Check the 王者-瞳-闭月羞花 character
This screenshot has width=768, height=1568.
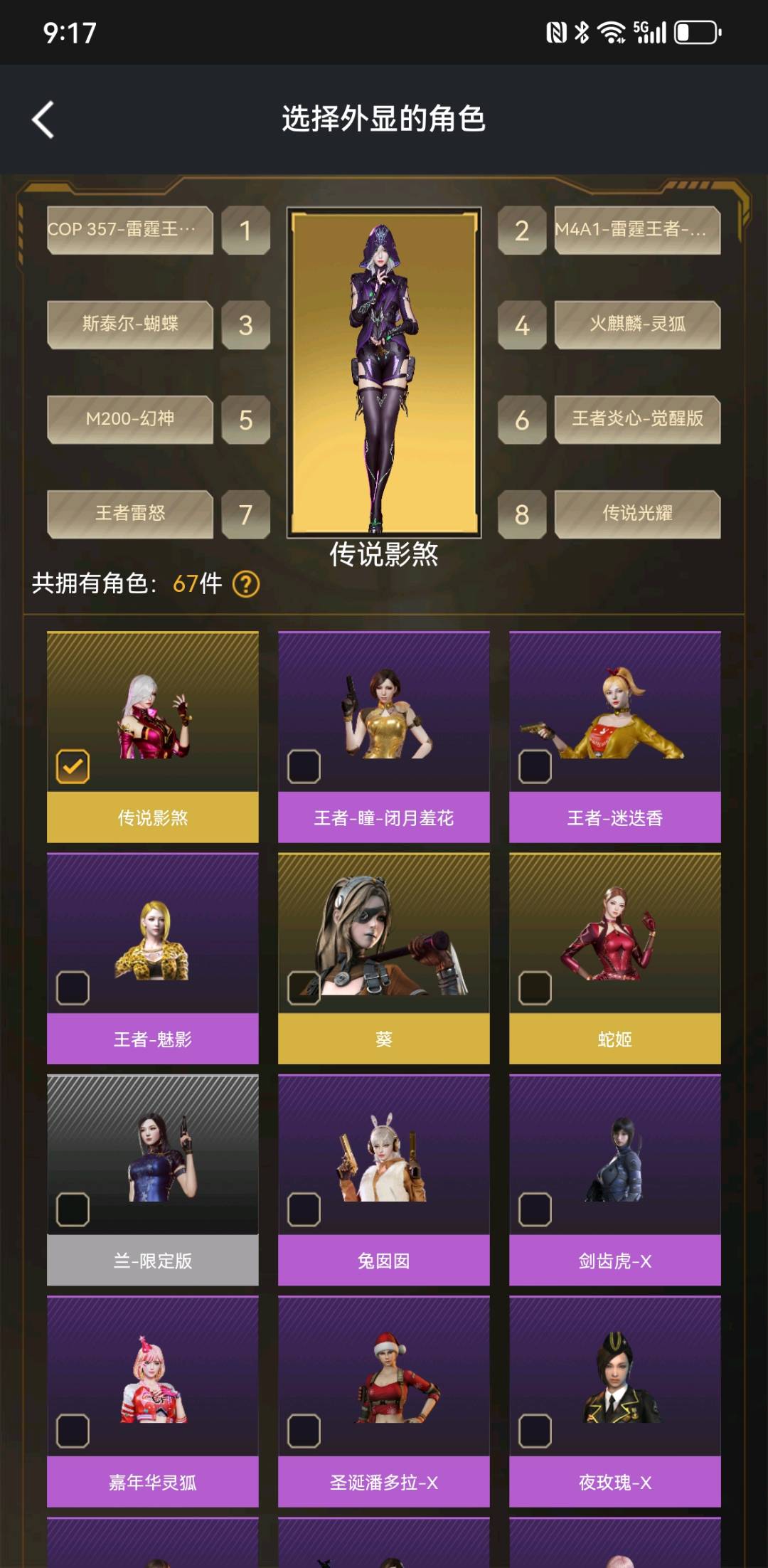pos(304,766)
